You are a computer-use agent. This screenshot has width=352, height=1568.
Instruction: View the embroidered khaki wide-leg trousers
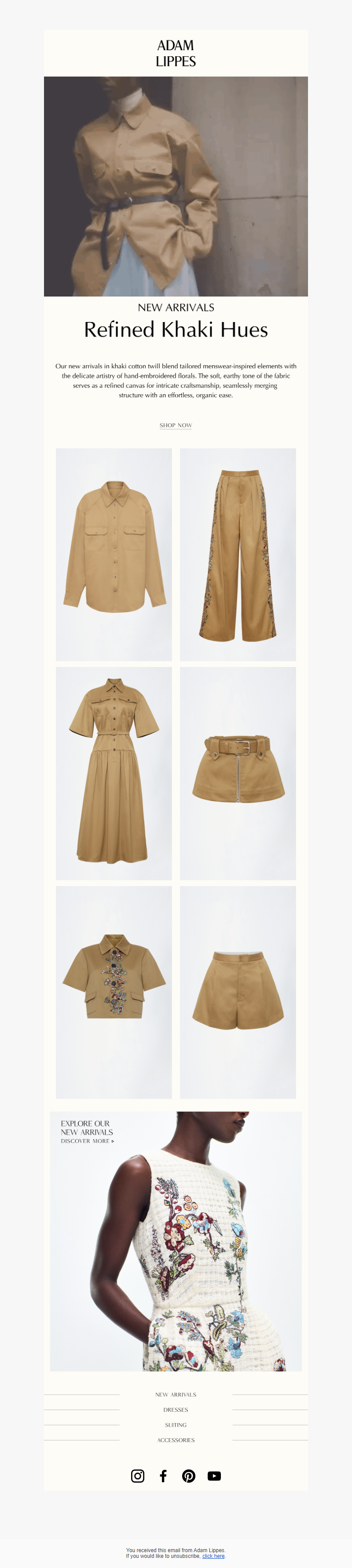click(238, 554)
